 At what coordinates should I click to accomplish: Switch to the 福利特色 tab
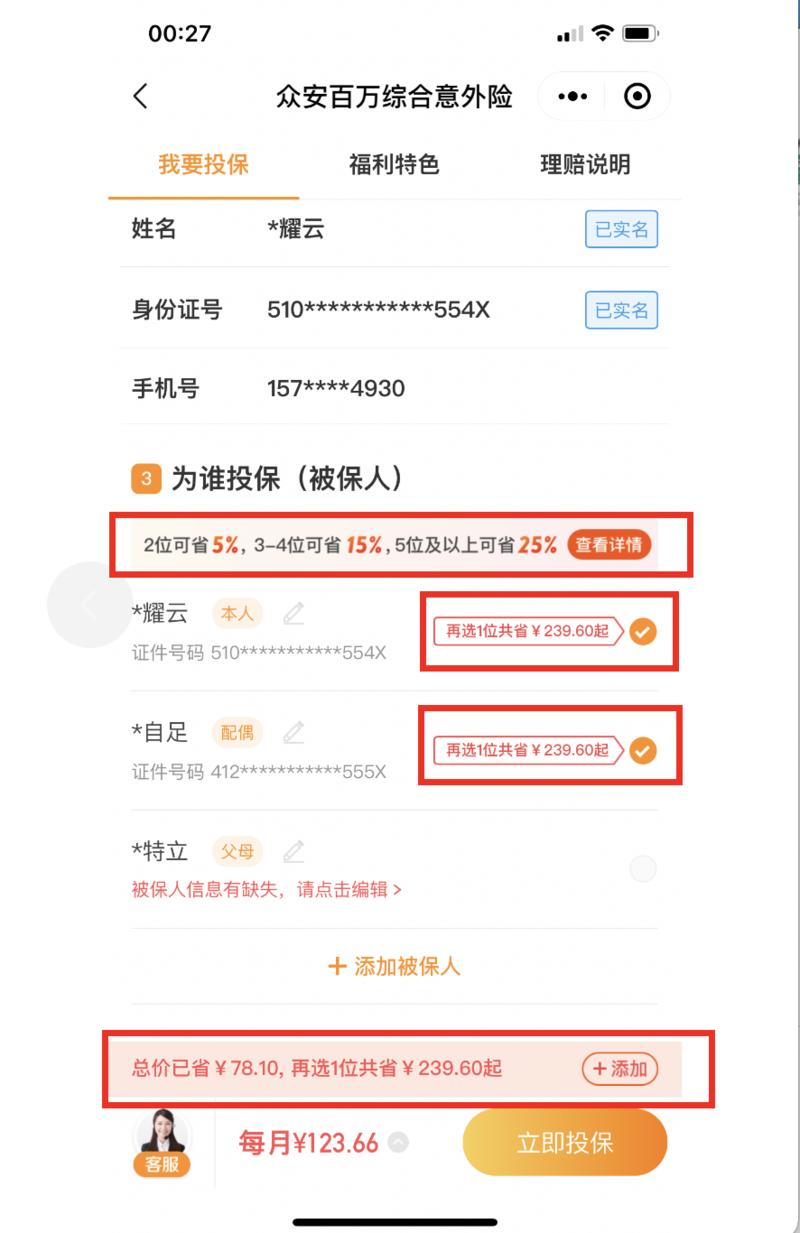pyautogui.click(x=394, y=165)
